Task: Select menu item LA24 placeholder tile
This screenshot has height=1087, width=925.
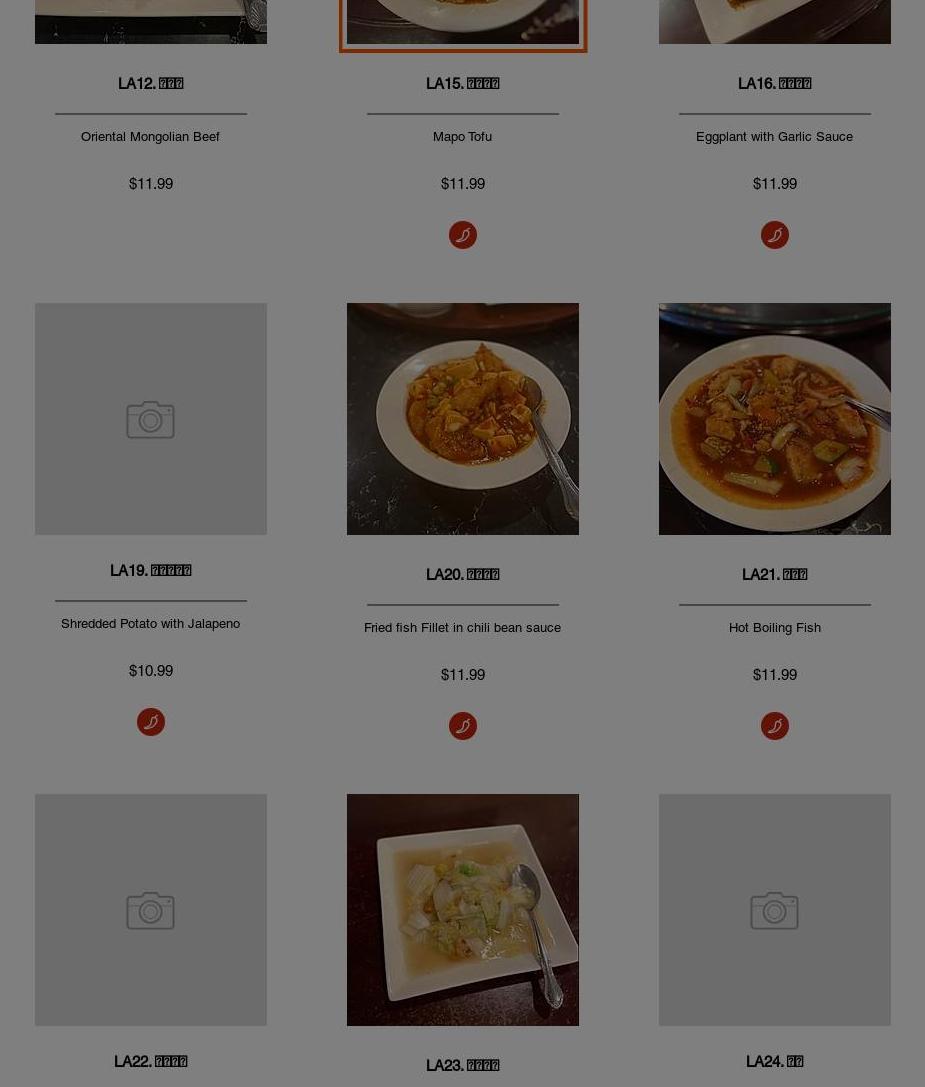Action: pos(774,909)
